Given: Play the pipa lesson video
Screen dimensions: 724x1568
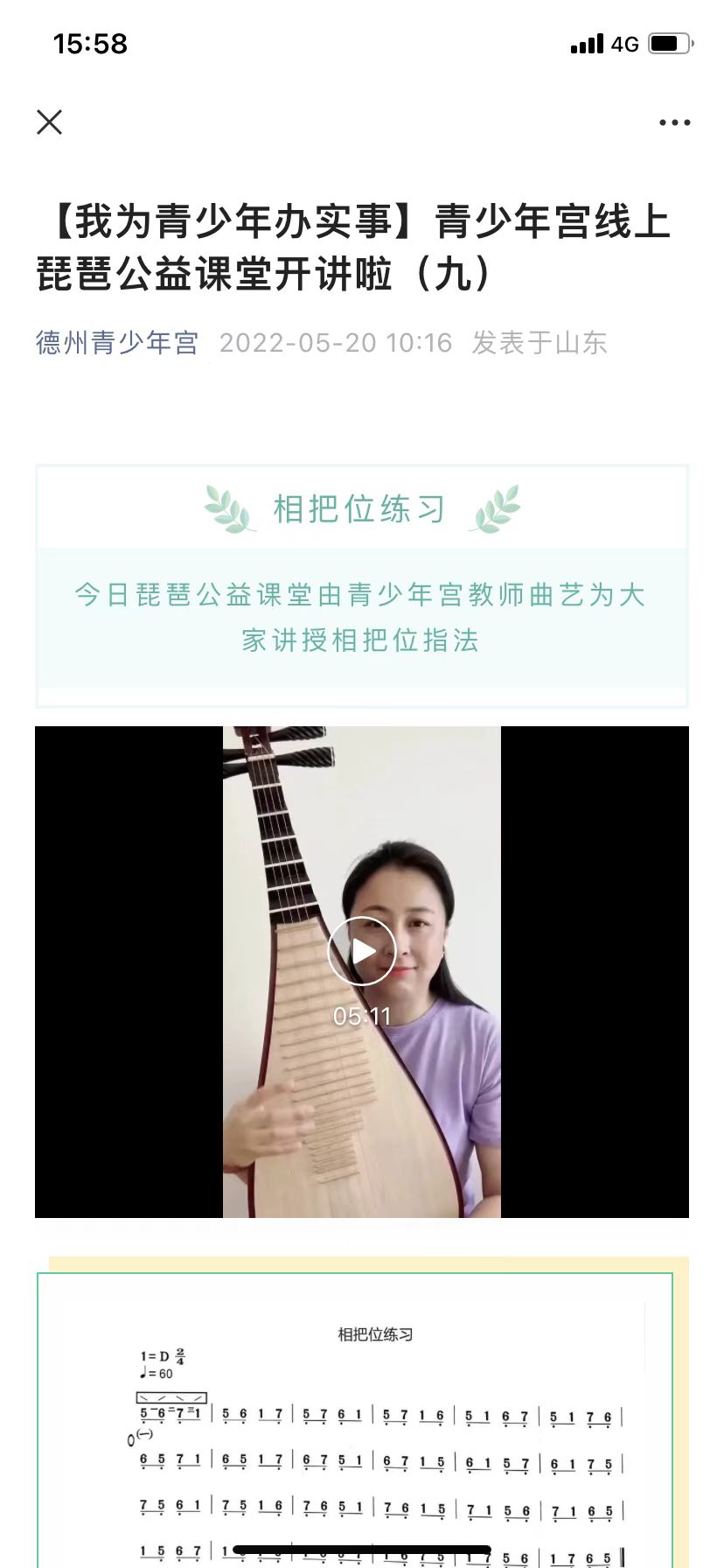Looking at the screenshot, I should click(x=362, y=951).
